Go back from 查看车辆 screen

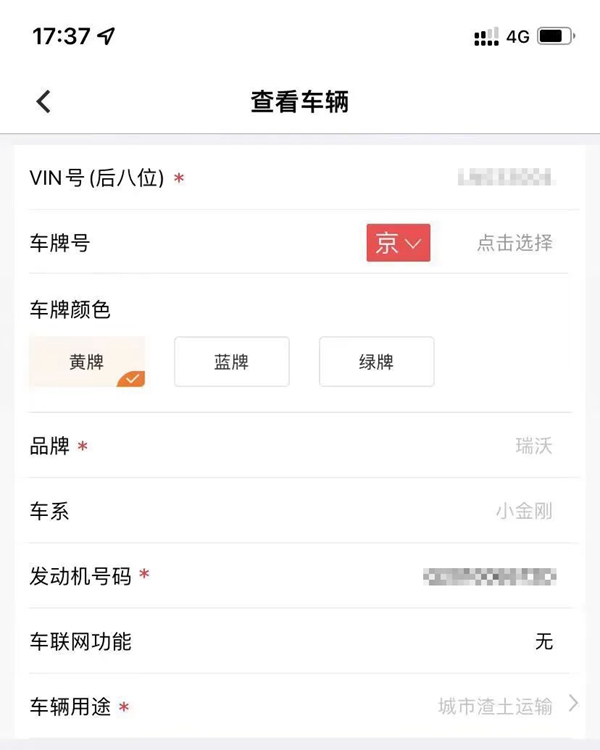coord(43,101)
